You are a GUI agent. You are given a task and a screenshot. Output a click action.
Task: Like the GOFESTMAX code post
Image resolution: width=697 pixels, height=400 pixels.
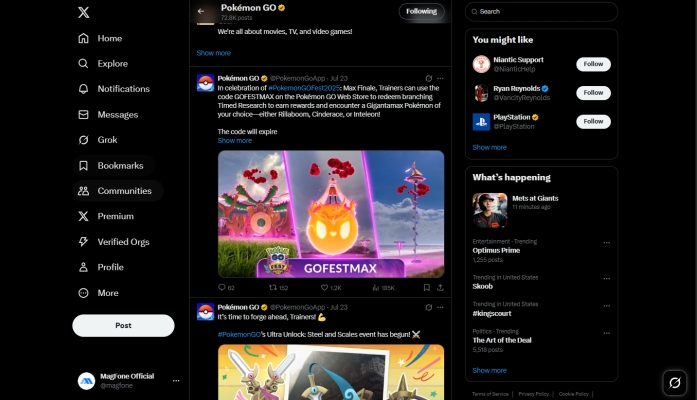tap(325, 287)
